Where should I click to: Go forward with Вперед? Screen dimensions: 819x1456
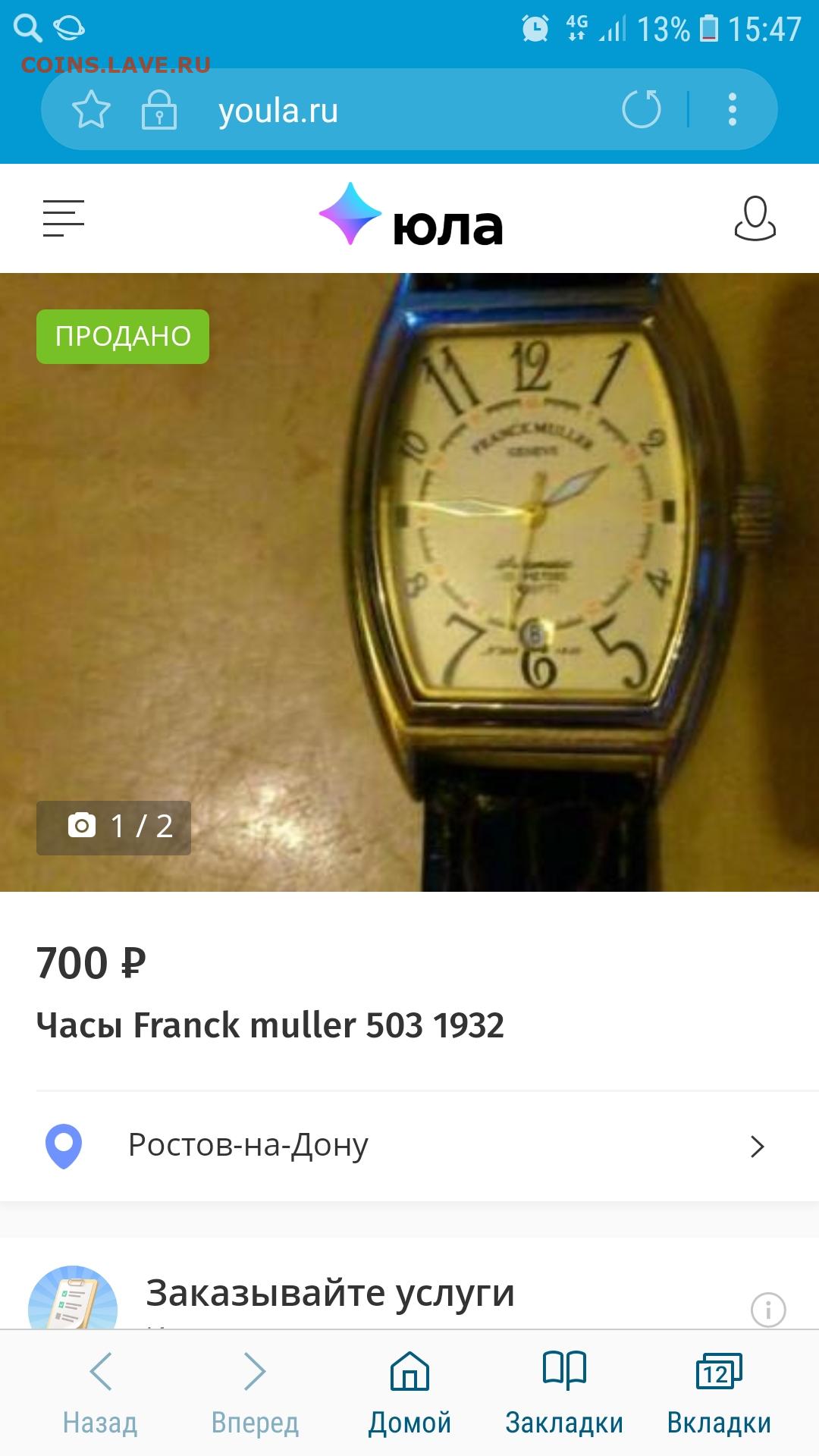(255, 1393)
